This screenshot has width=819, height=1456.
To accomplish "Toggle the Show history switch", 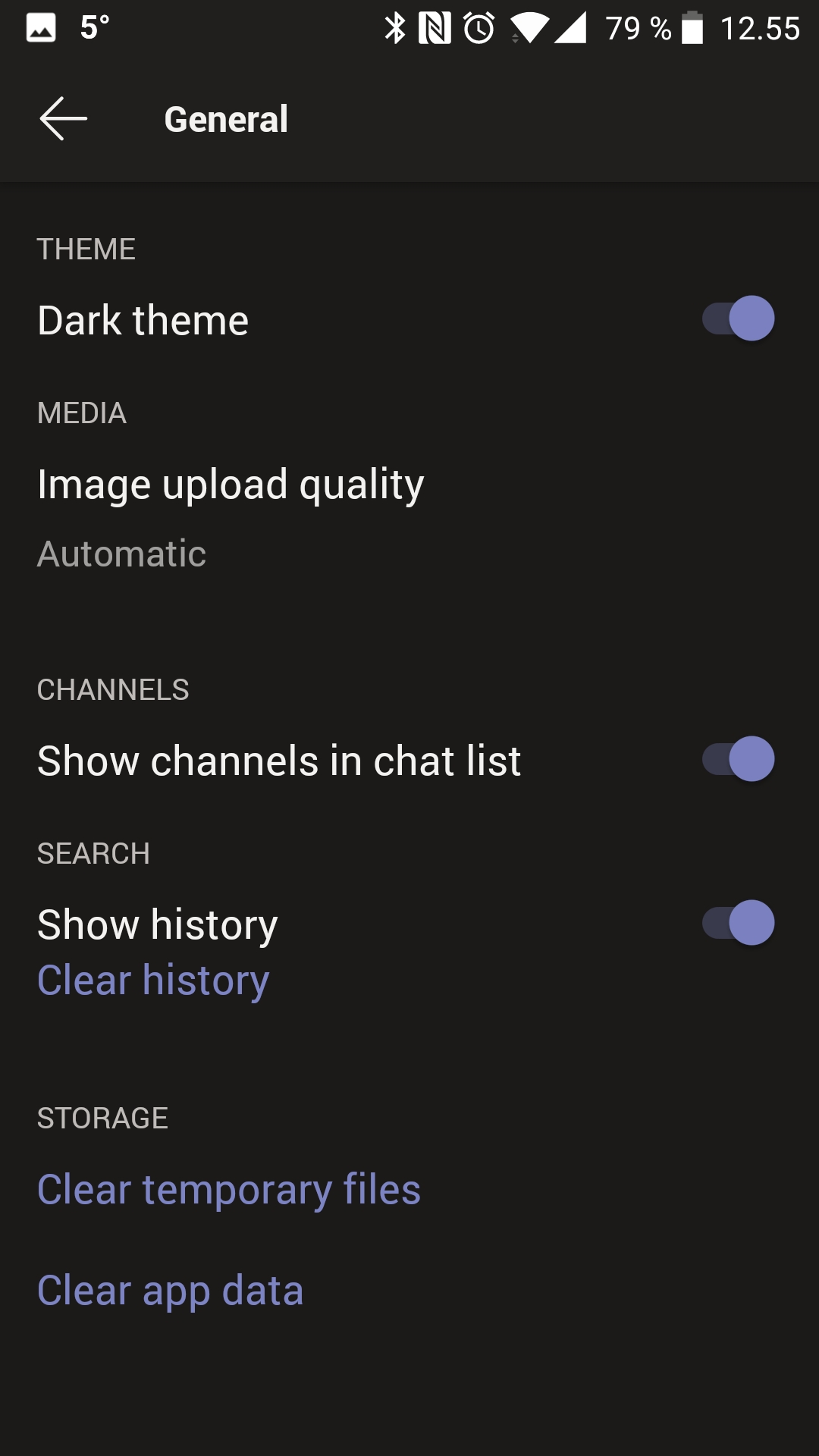I will pyautogui.click(x=738, y=923).
